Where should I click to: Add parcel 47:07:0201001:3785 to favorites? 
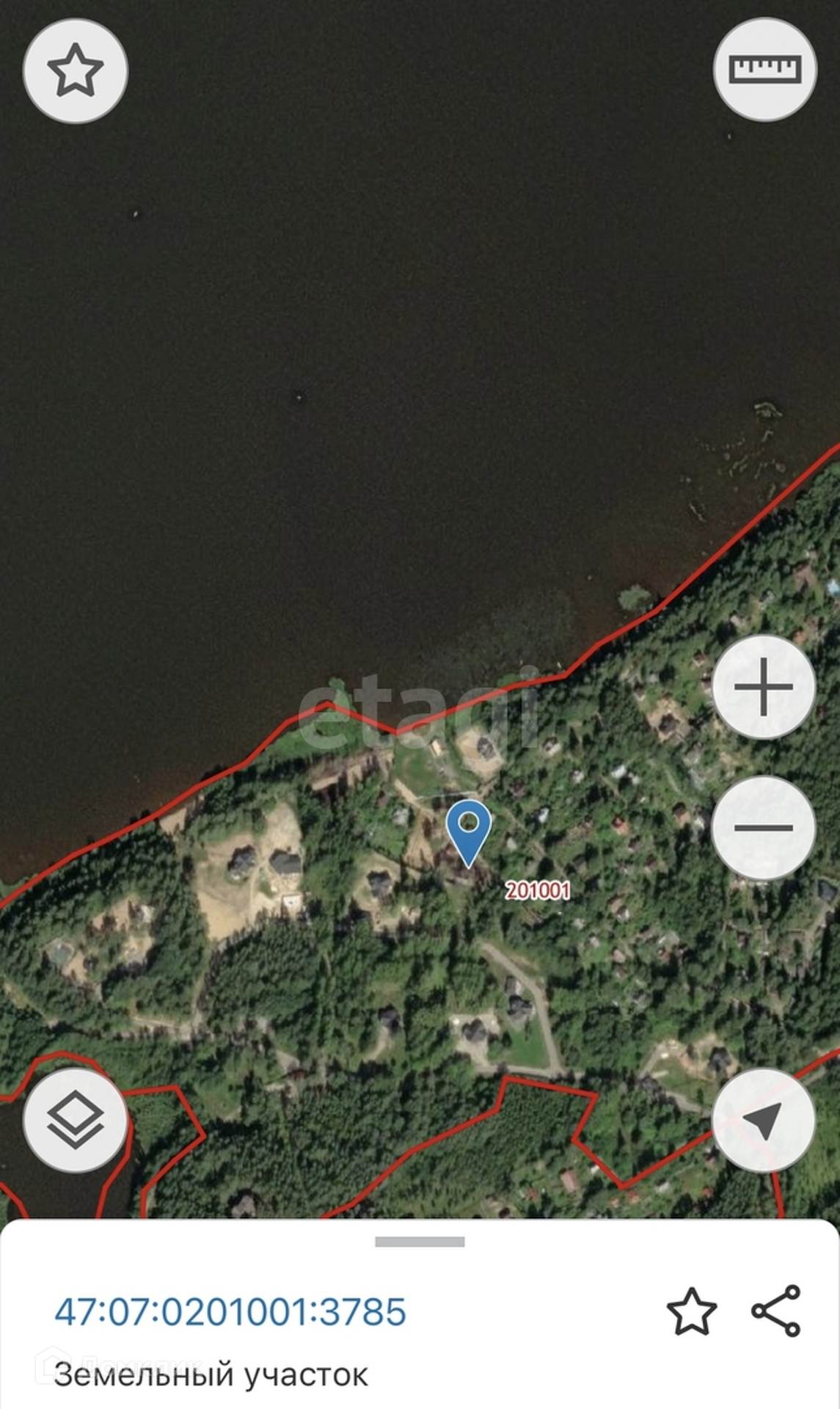tap(691, 1311)
